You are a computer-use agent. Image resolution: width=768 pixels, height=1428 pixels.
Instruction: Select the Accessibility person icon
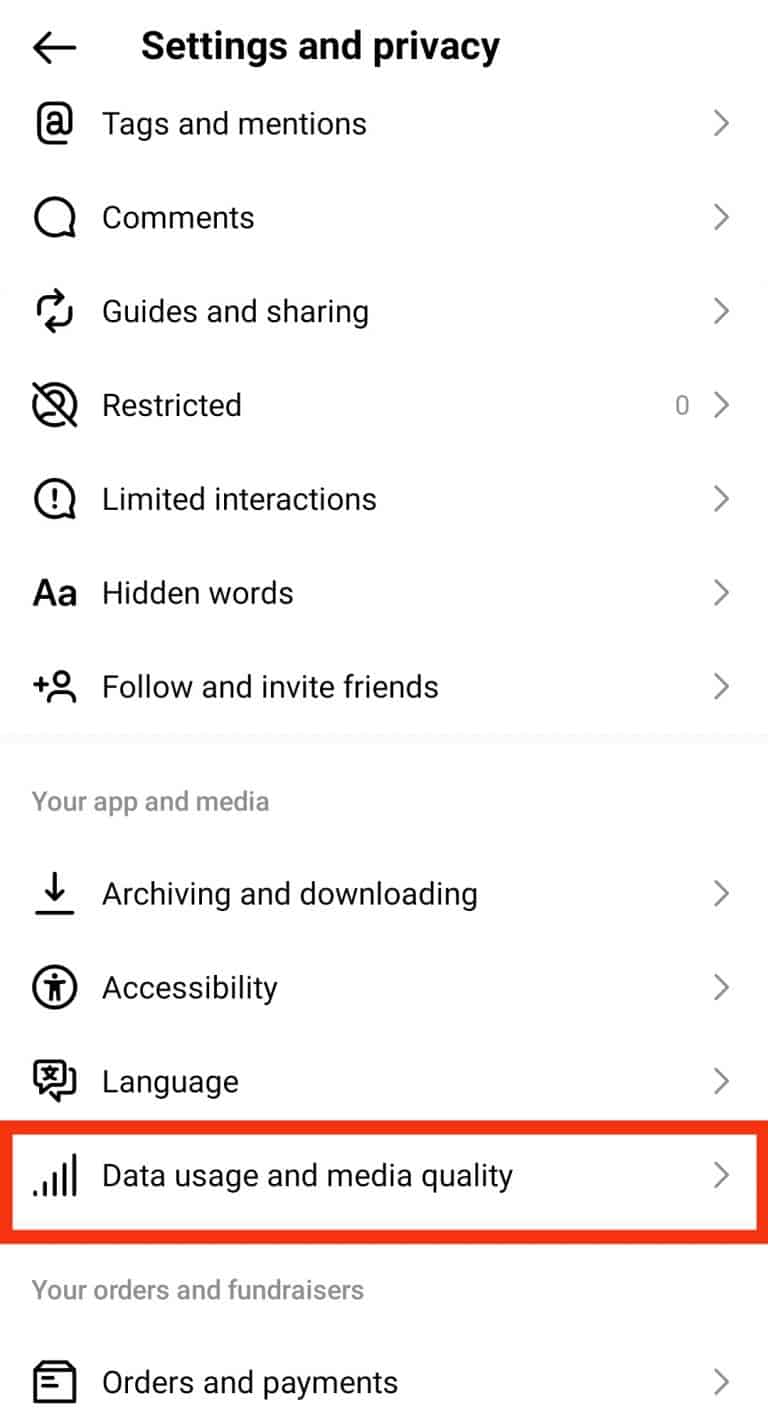54,987
